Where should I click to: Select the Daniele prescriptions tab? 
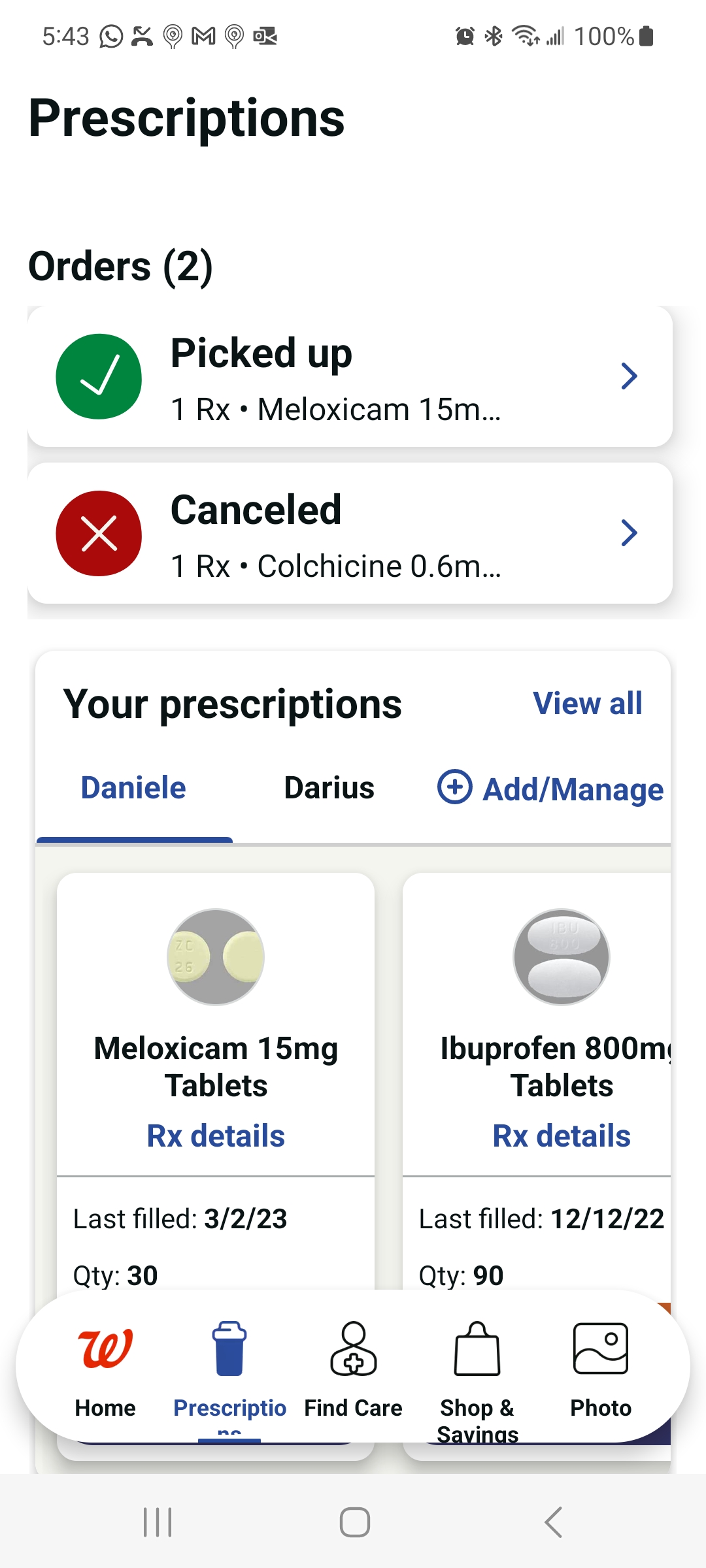(132, 789)
